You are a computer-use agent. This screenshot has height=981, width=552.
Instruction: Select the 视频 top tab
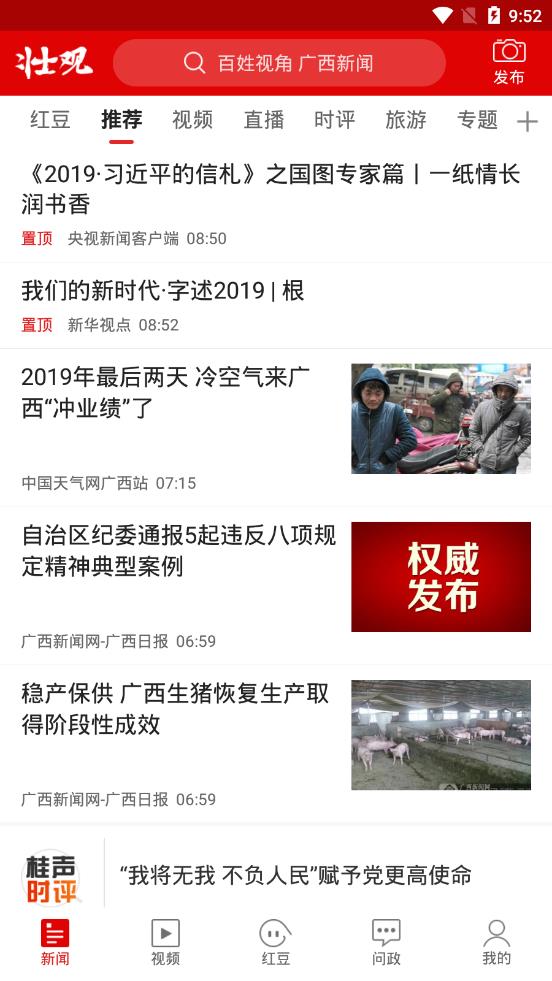point(193,119)
